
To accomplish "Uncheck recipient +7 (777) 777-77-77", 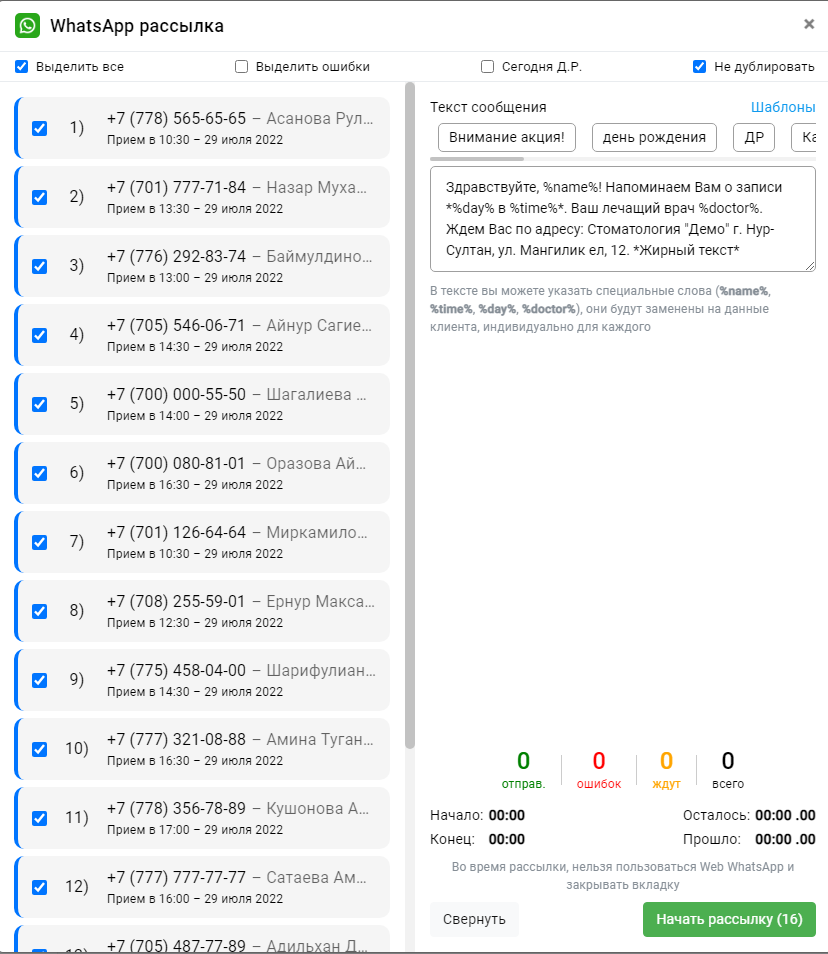I will pyautogui.click(x=40, y=887).
